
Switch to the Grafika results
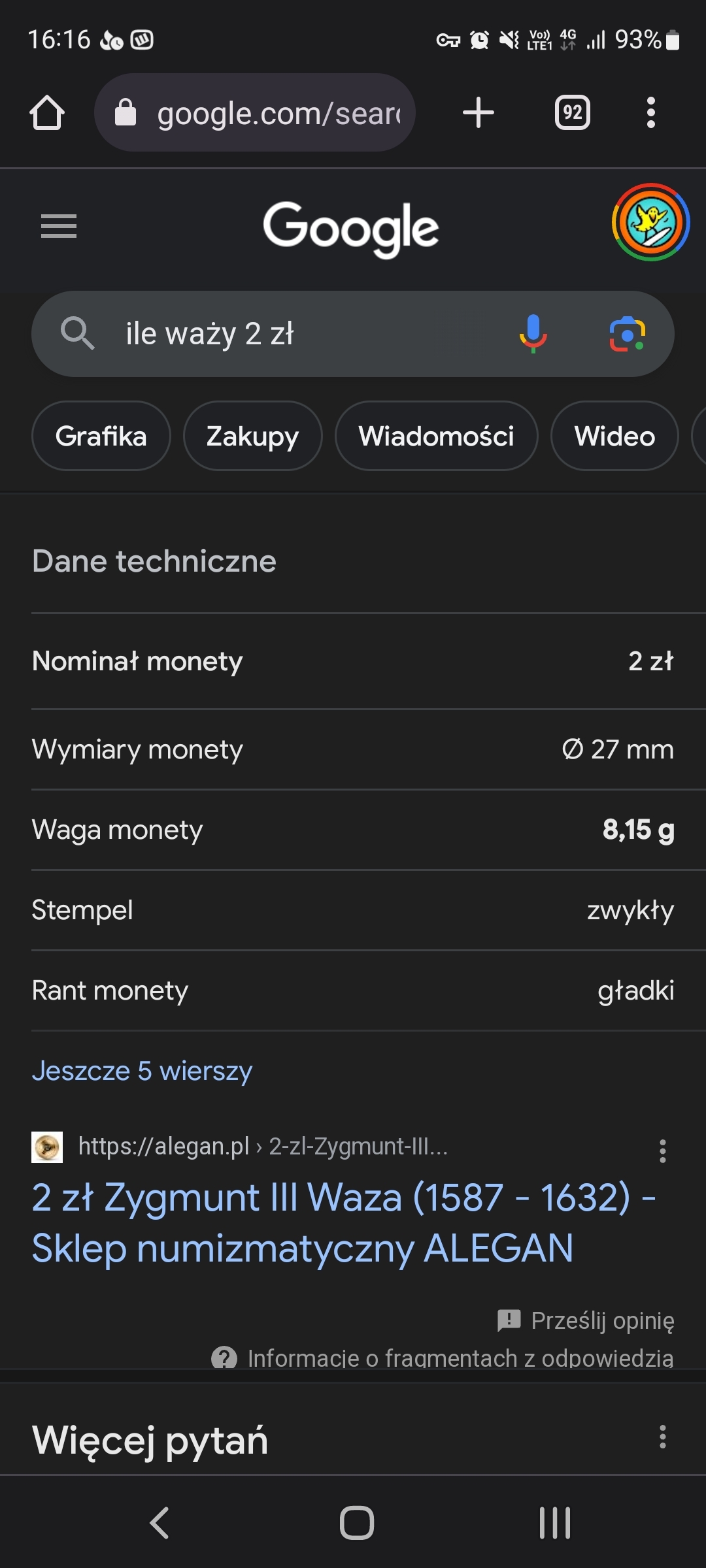click(101, 436)
